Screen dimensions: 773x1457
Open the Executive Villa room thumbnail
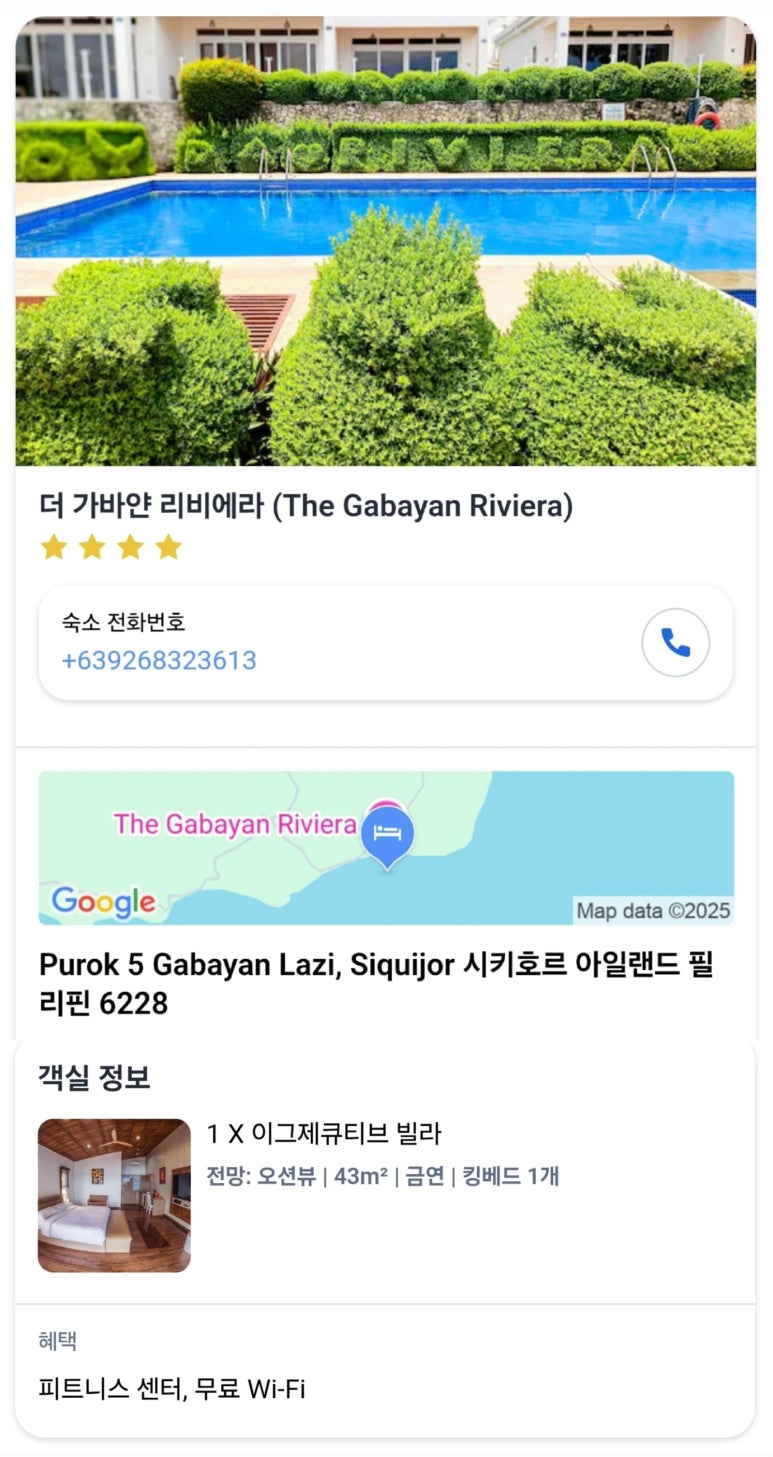tap(114, 1195)
